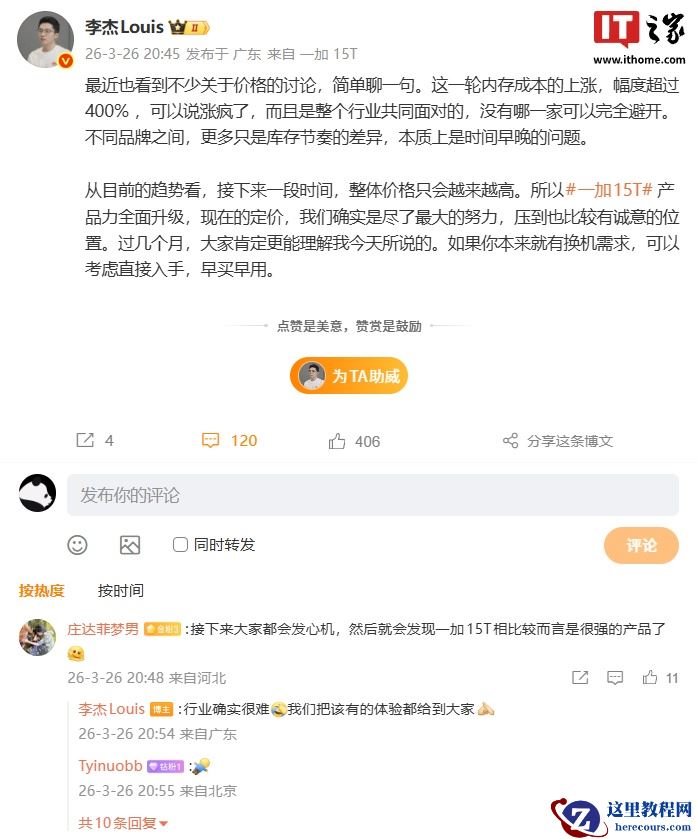Screen dimensions: 697x839
Task: Open the emoji picker below the comment box
Action: click(77, 545)
